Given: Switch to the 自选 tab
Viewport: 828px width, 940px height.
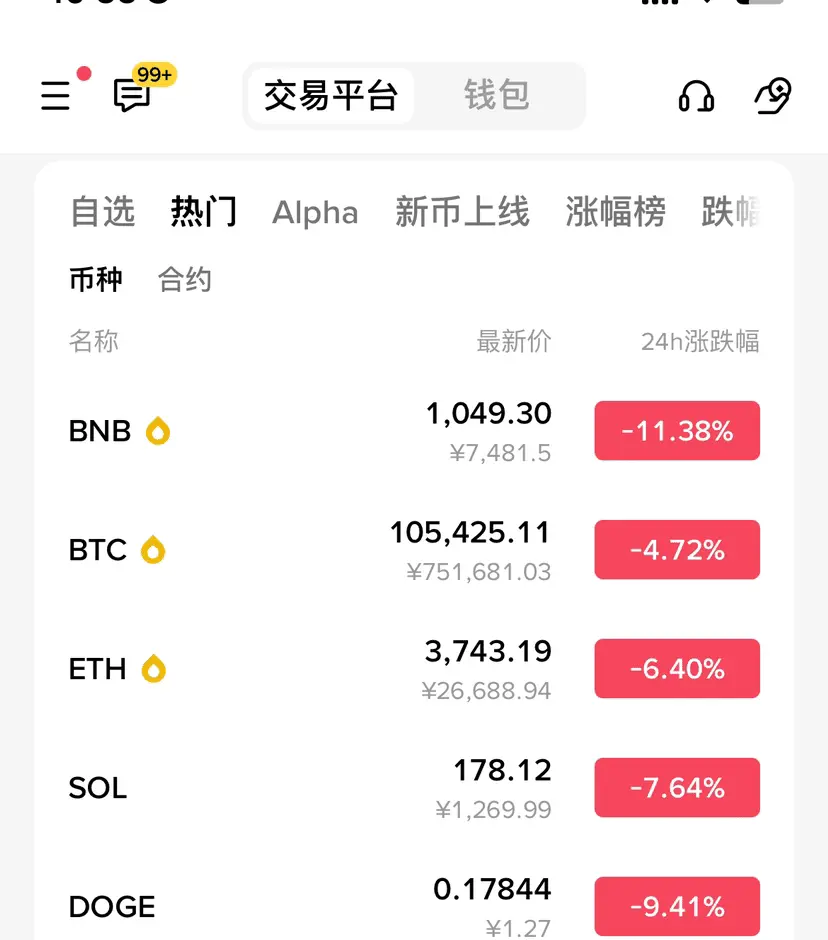Looking at the screenshot, I should tap(102, 212).
